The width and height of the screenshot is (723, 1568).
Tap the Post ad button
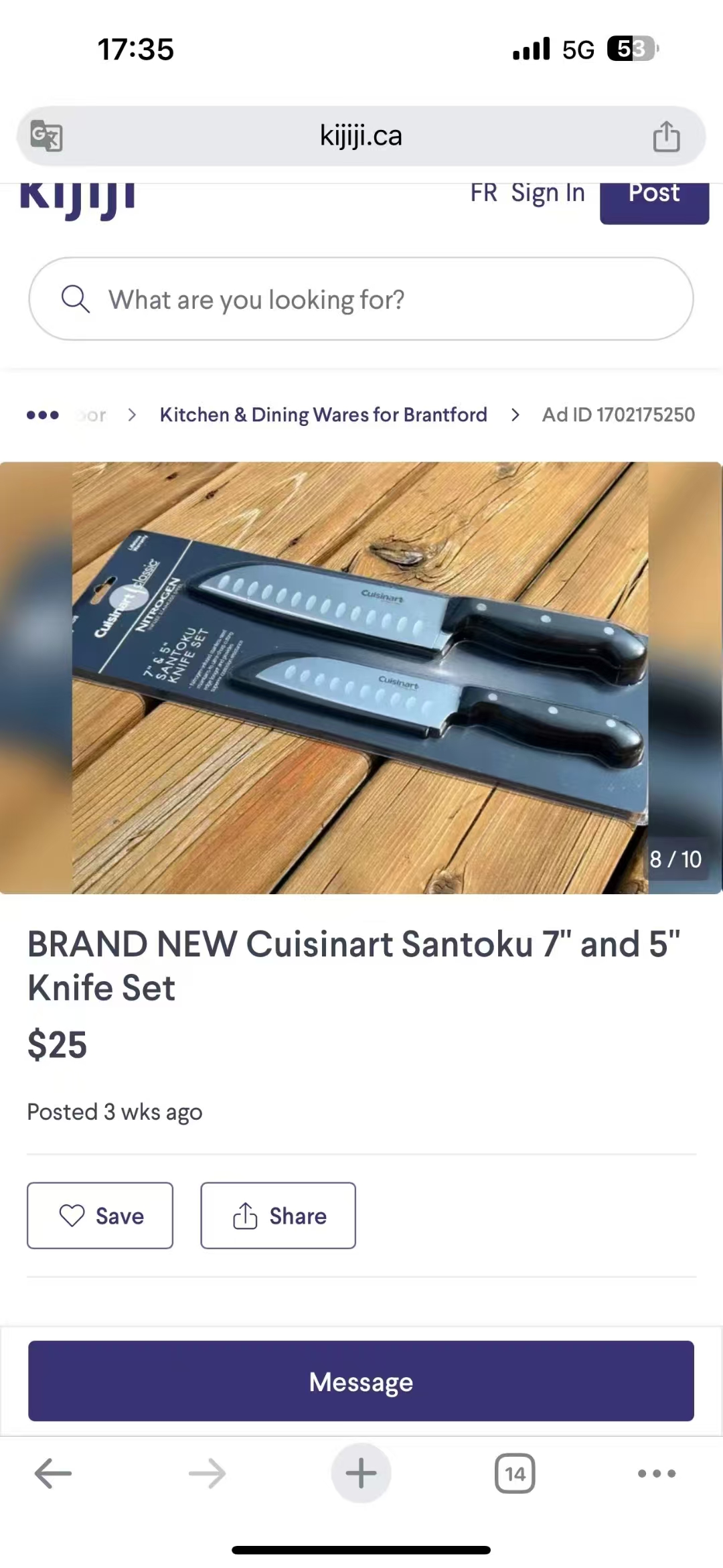(654, 198)
